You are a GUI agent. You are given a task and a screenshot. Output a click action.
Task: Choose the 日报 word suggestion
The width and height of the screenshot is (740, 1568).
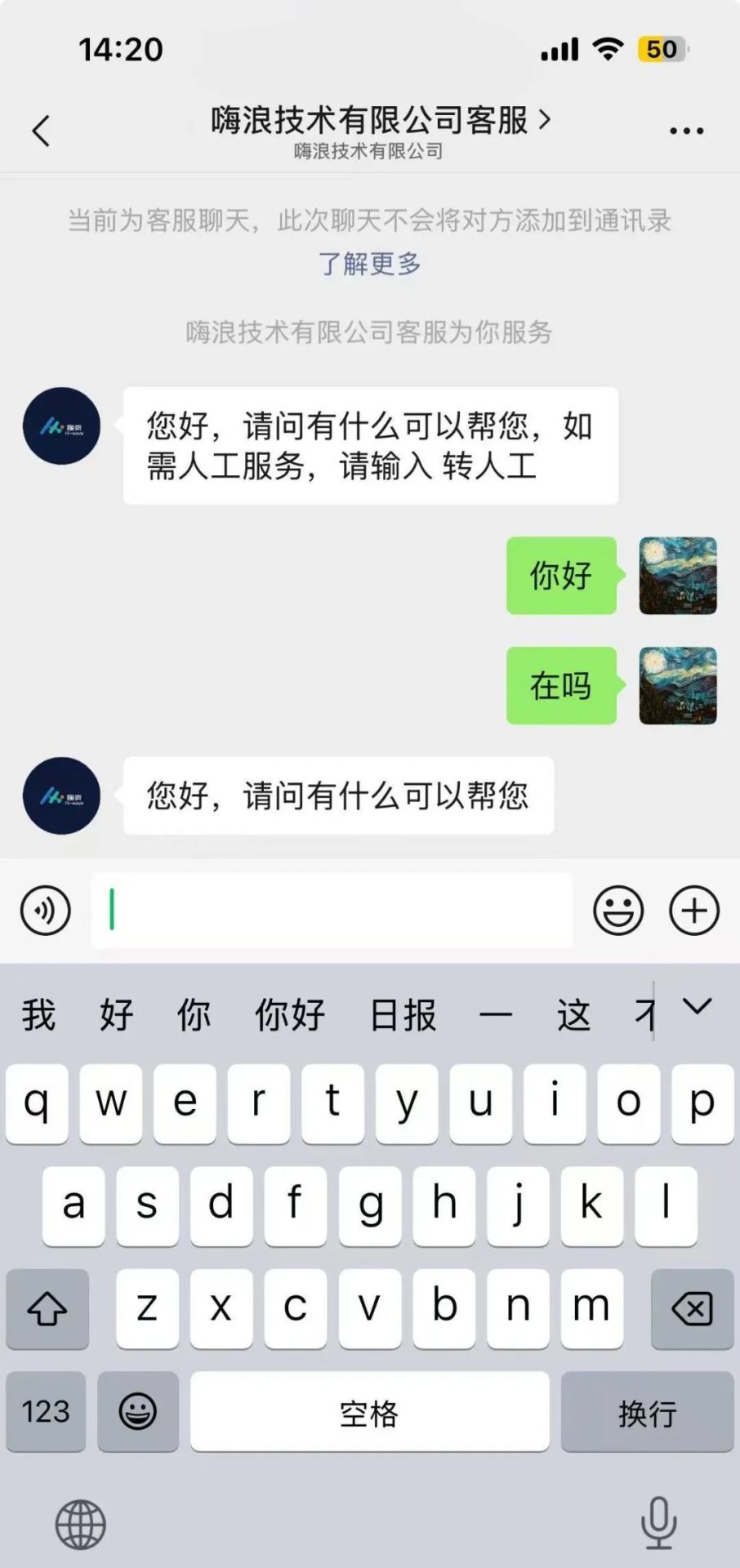[x=403, y=1015]
